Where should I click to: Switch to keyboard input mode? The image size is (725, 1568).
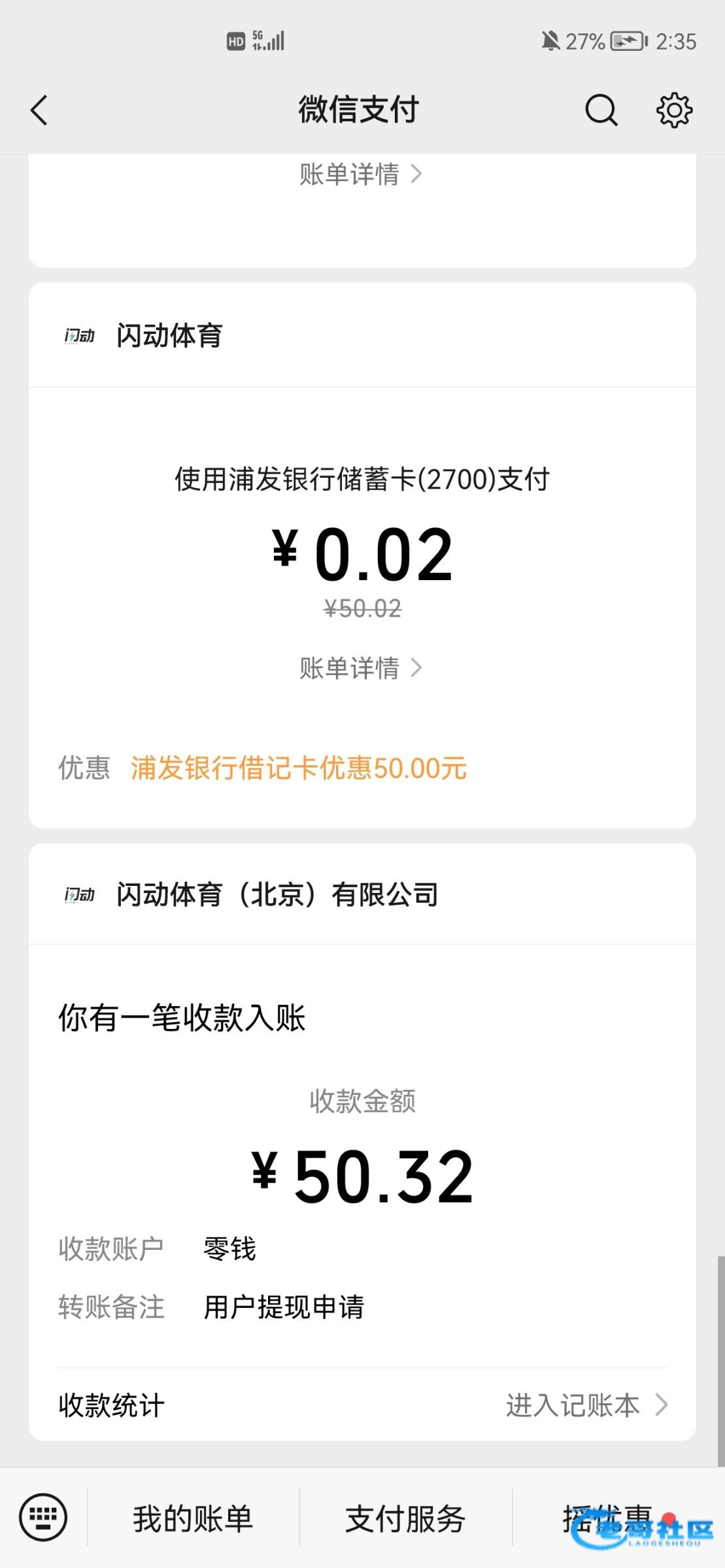(43, 1517)
